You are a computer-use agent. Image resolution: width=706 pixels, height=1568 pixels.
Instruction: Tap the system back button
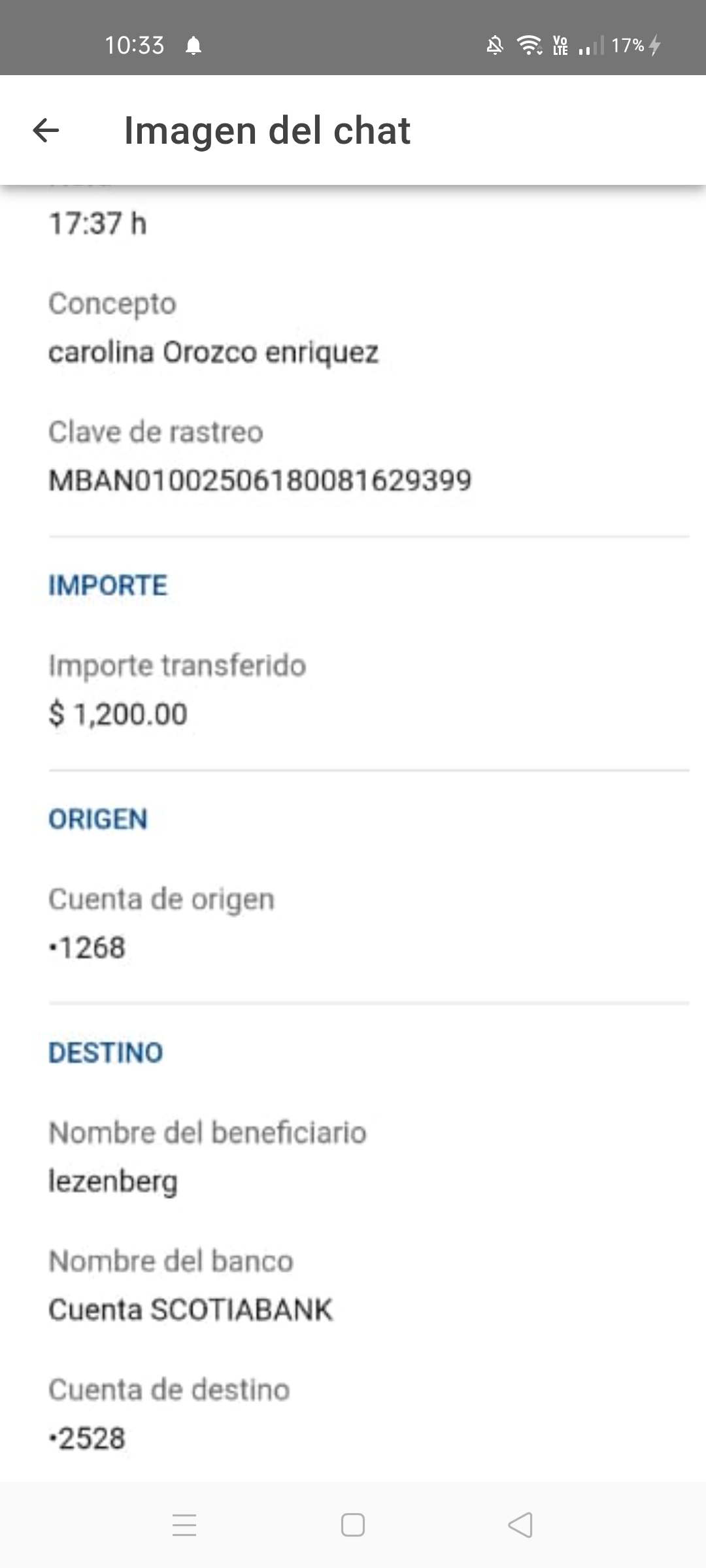pyautogui.click(x=520, y=1525)
